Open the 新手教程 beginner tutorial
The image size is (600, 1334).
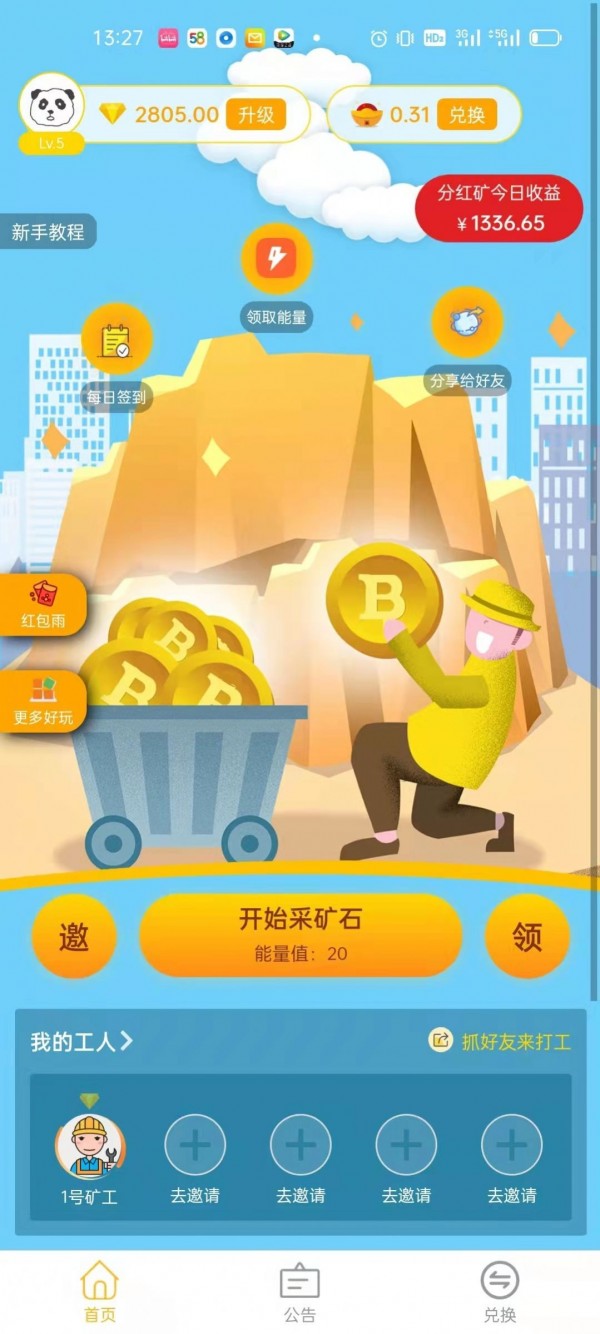click(48, 233)
